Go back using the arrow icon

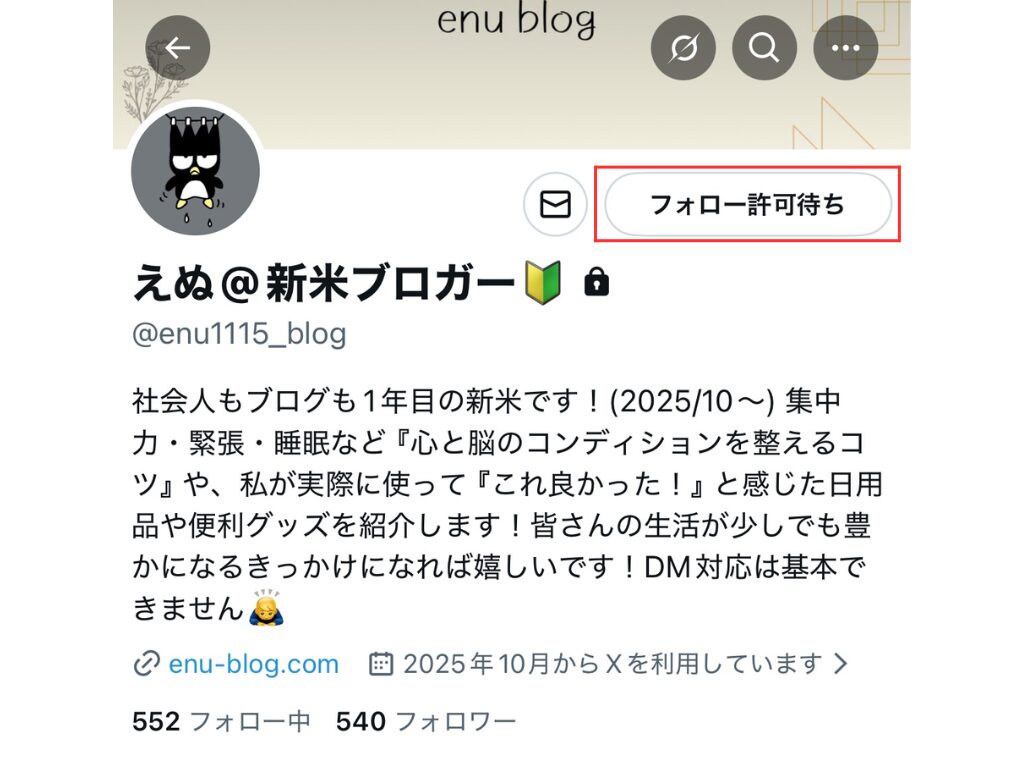[x=178, y=48]
